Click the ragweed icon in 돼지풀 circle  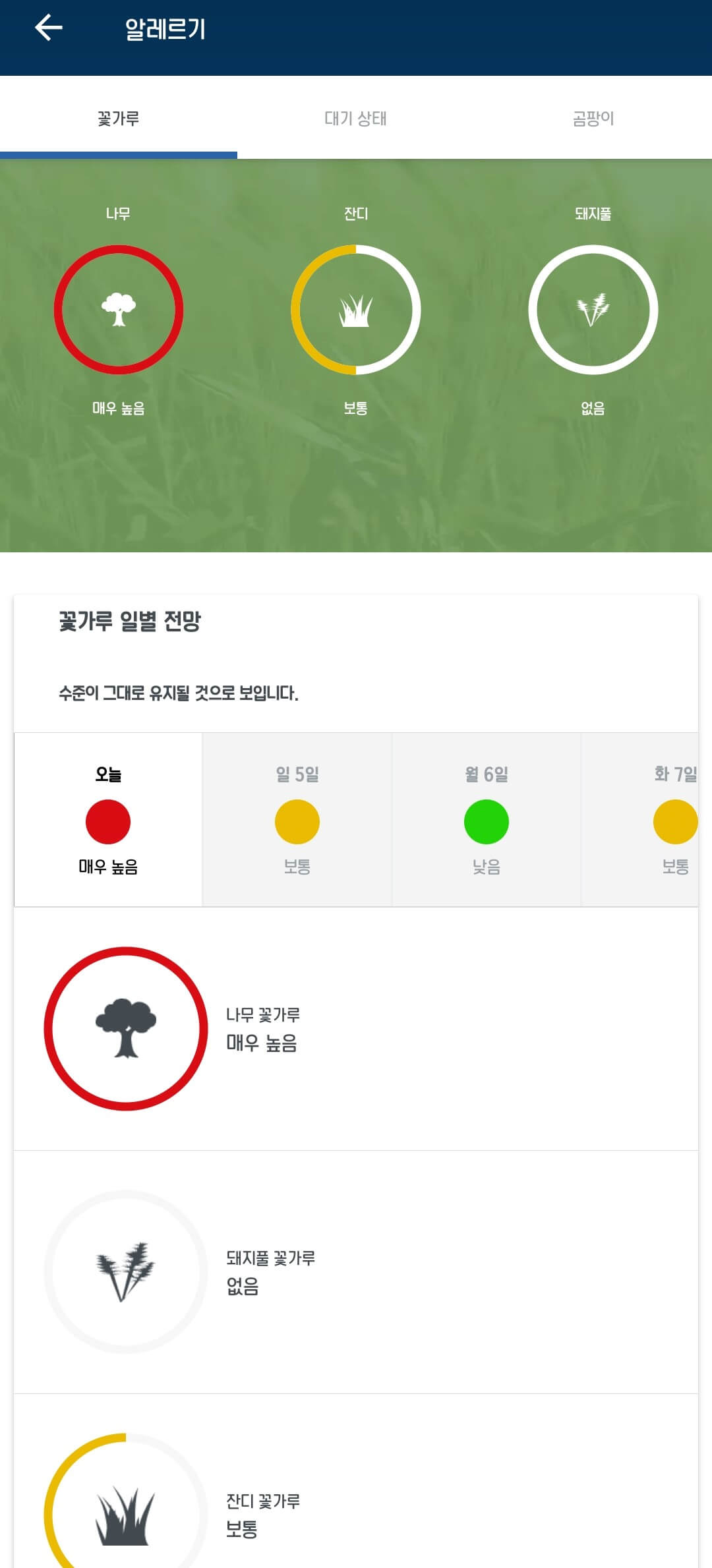593,308
